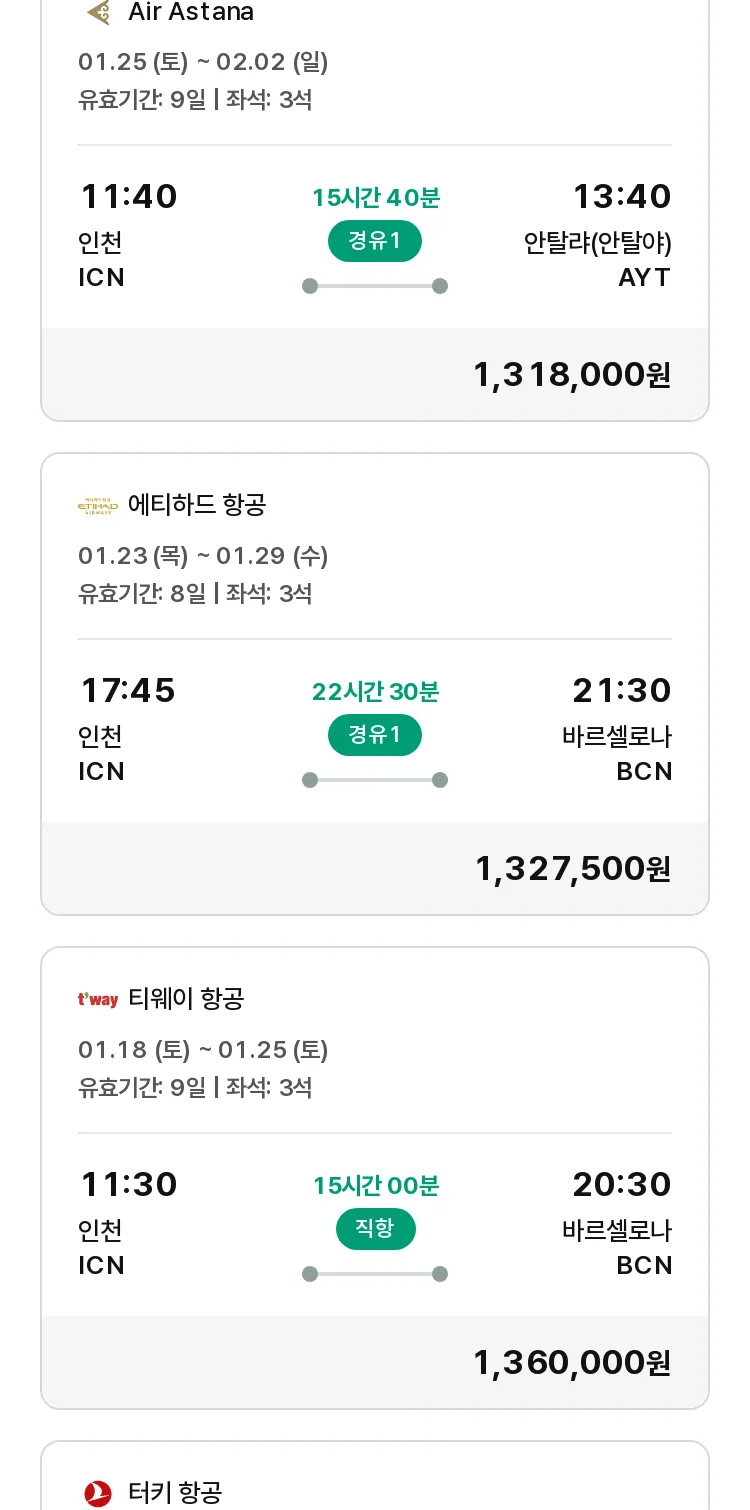Open the Air Astana flight to Antalya

[x=375, y=205]
